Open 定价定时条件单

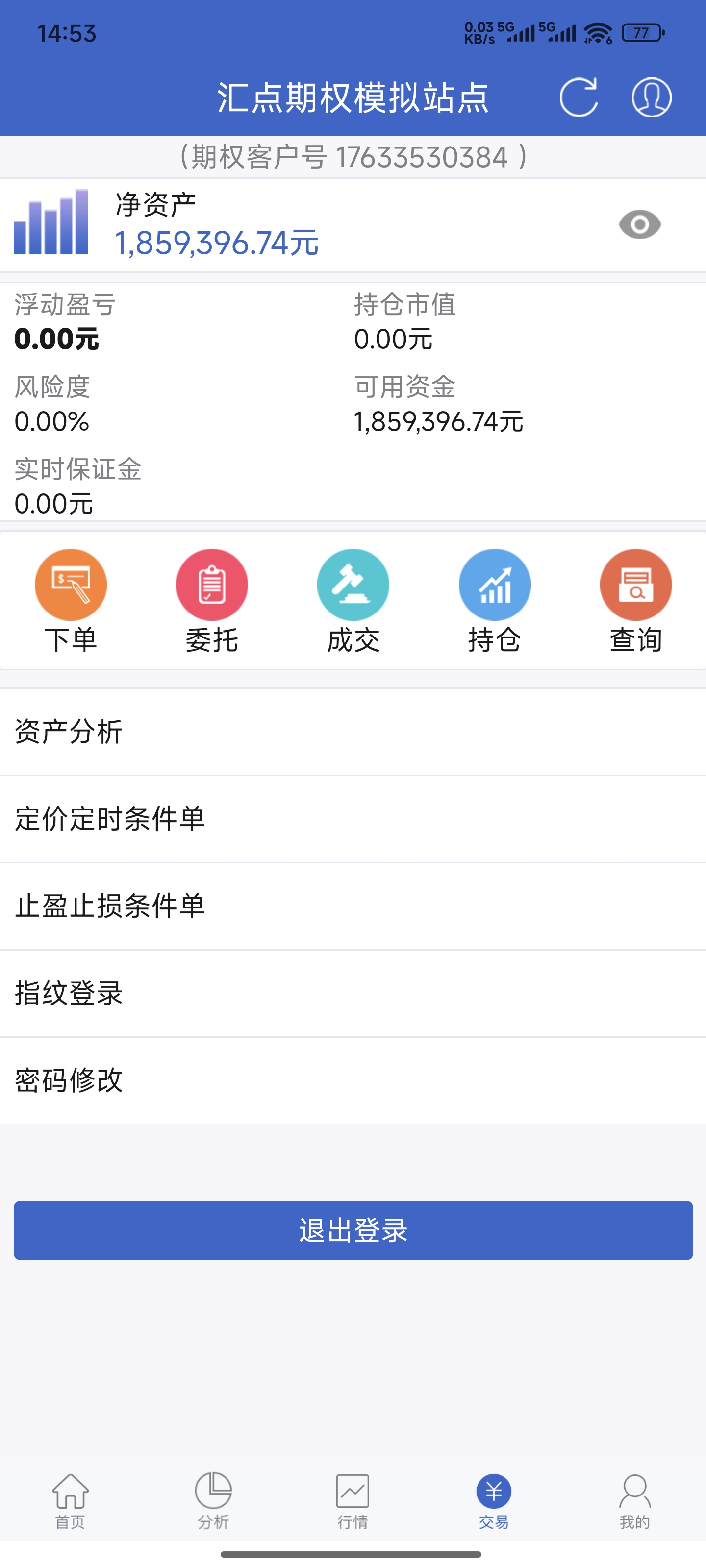(353, 819)
